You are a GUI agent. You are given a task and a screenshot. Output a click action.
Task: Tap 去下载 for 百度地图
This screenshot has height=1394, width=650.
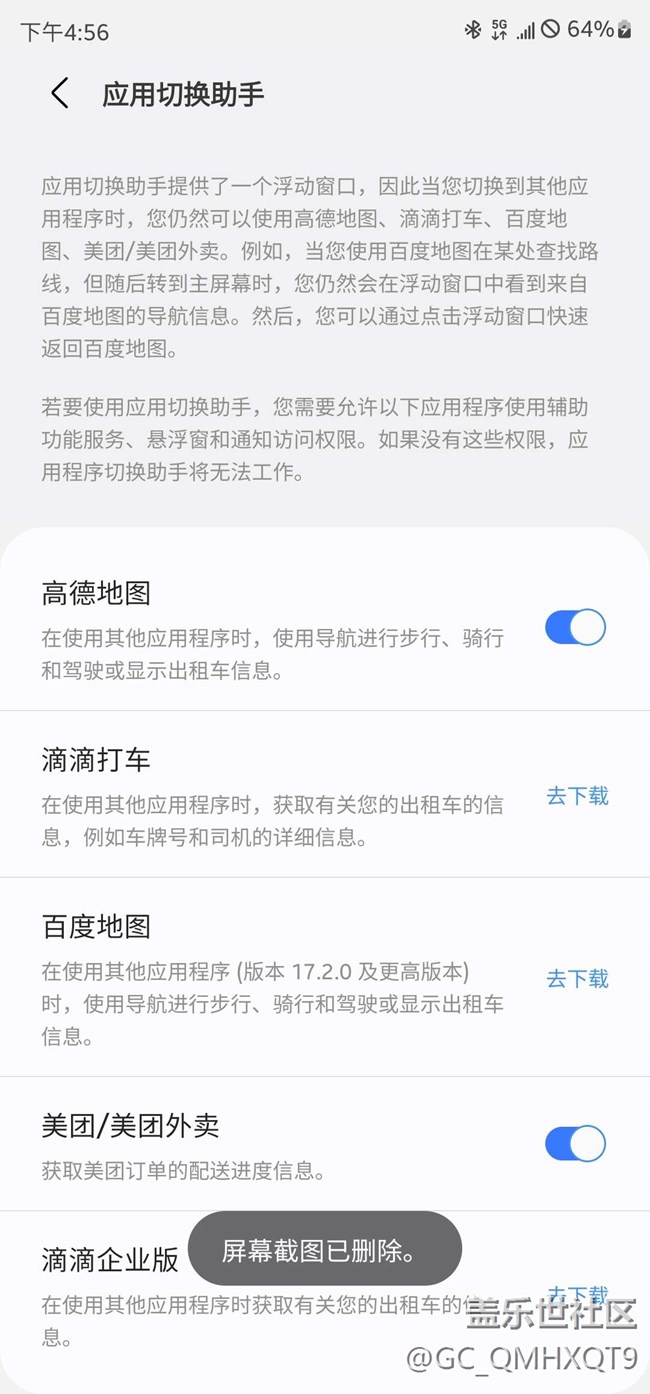(x=577, y=978)
